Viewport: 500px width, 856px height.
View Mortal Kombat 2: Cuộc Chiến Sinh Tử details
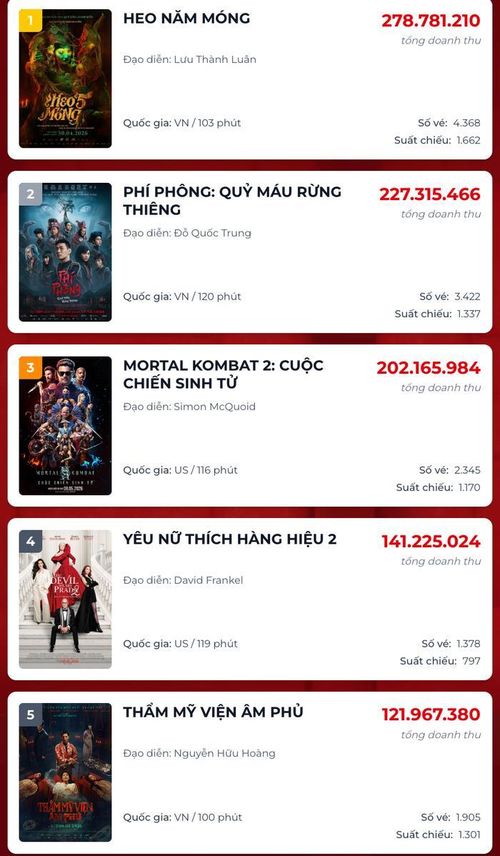(250, 425)
